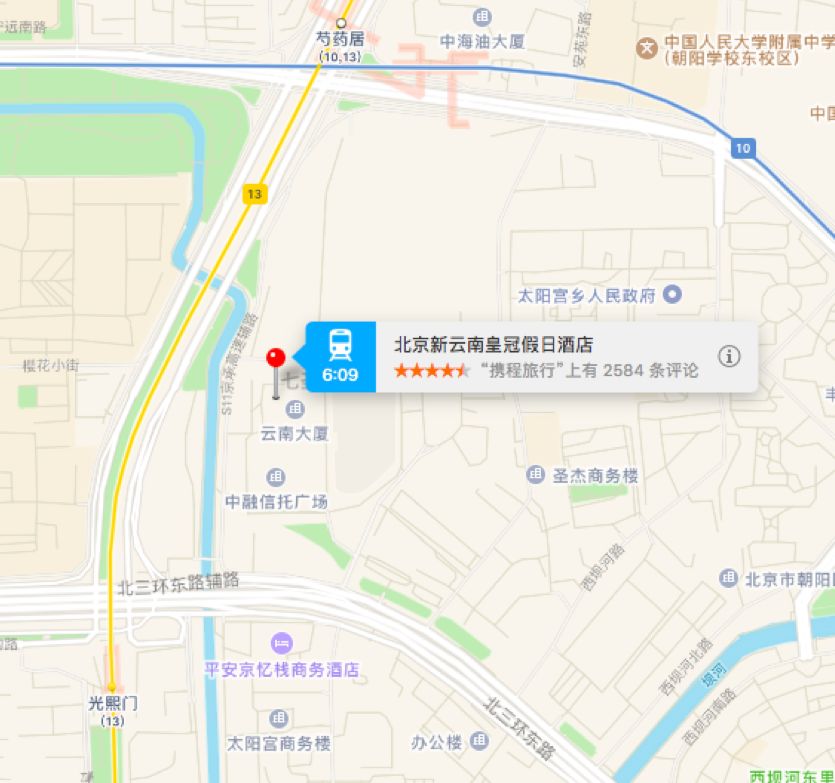The width and height of the screenshot is (835, 783).
Task: Open the 中海油大厦 place marker
Action: [x=484, y=17]
